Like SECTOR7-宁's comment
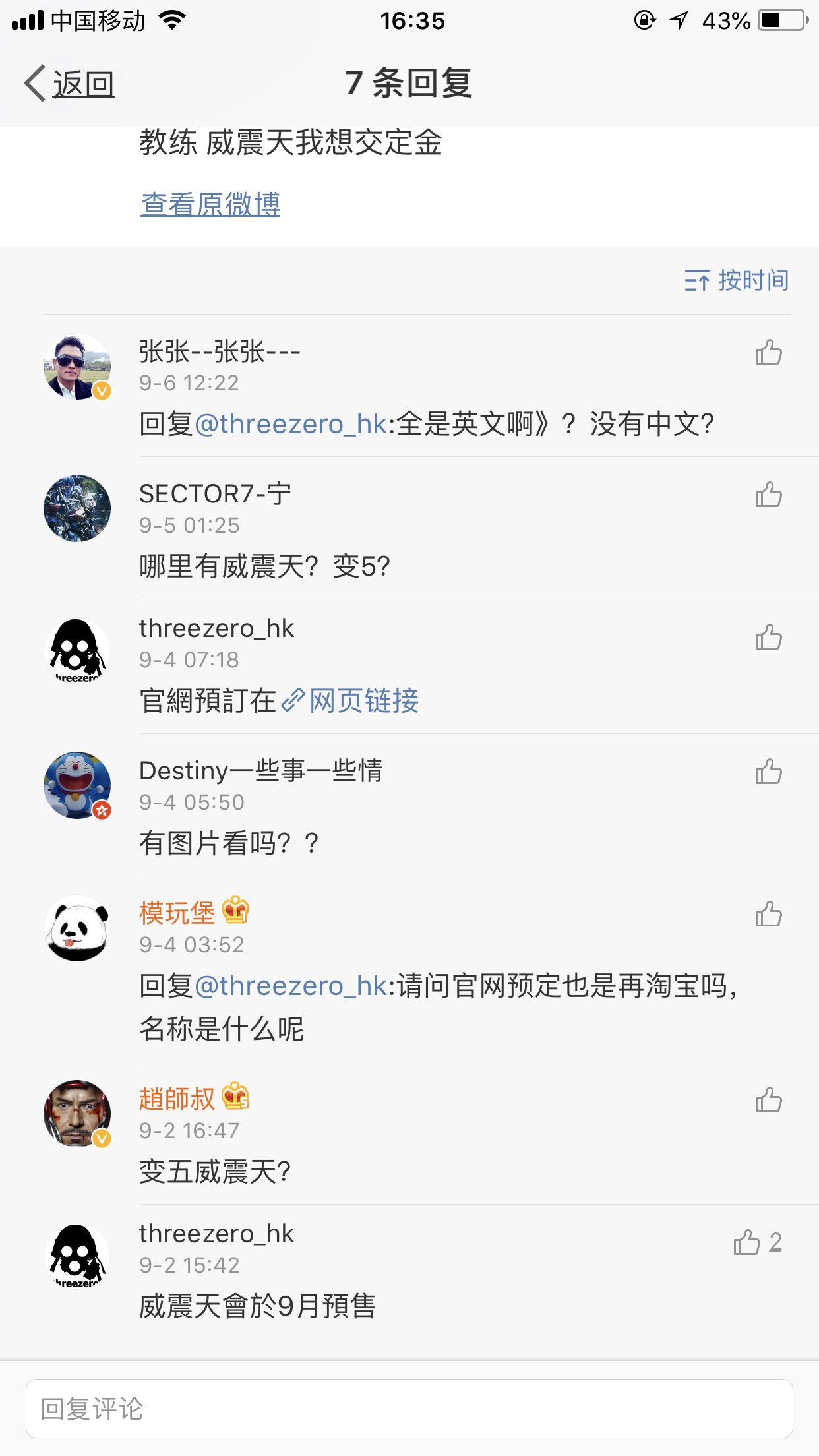 (x=768, y=495)
